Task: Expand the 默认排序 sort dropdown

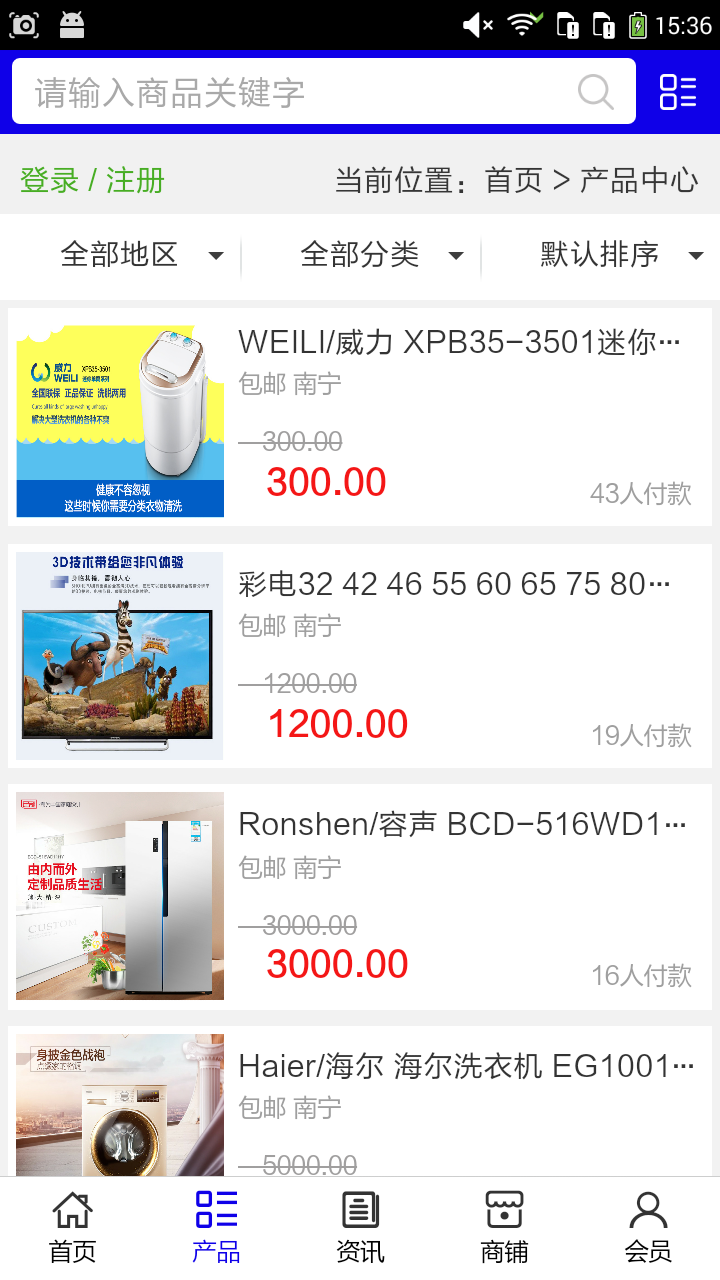Action: coord(620,255)
